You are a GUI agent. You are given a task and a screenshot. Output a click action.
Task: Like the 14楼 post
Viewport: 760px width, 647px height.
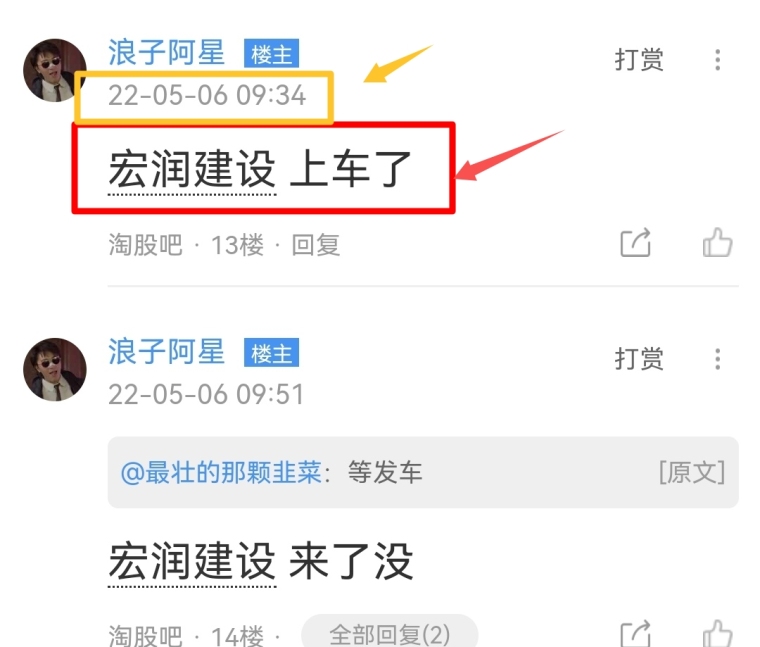(x=717, y=633)
